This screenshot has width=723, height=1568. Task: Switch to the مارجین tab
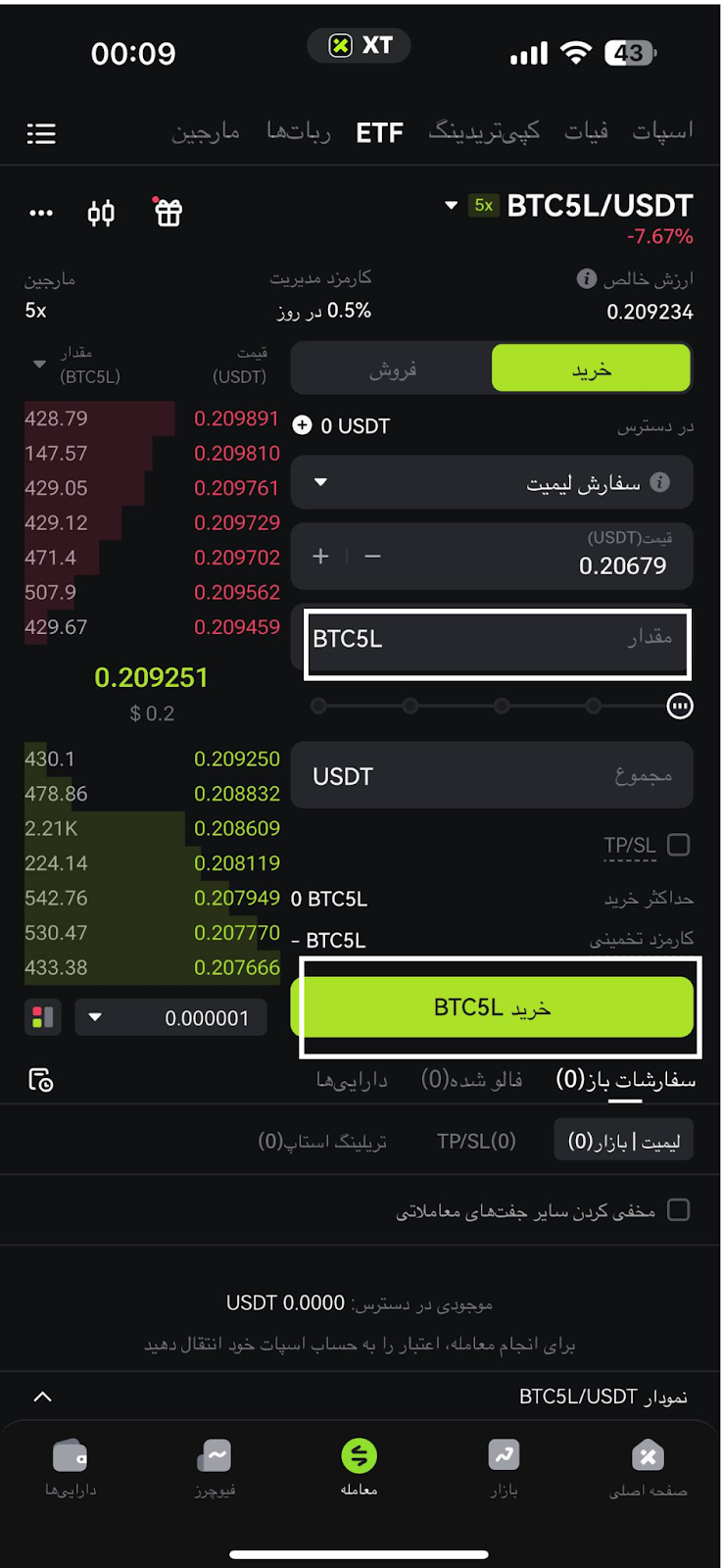(x=206, y=132)
